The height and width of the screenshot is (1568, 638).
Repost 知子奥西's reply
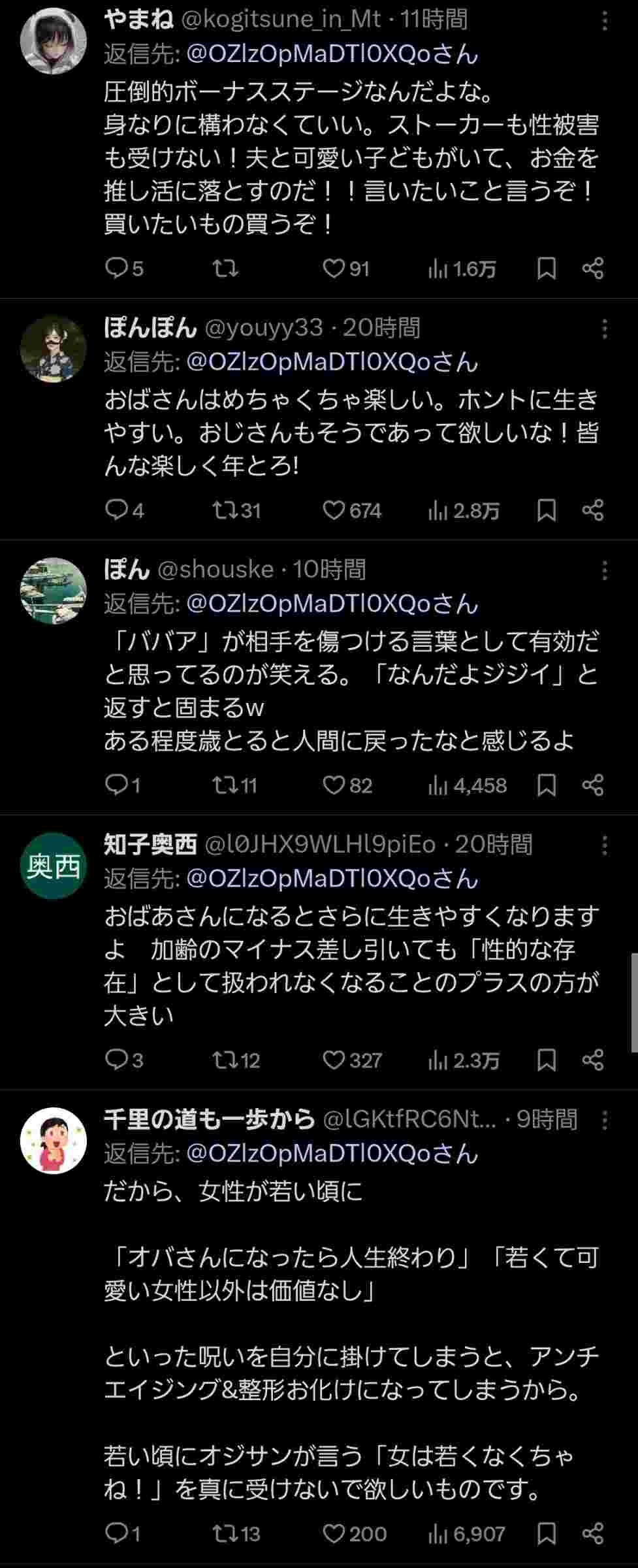pyautogui.click(x=225, y=1060)
